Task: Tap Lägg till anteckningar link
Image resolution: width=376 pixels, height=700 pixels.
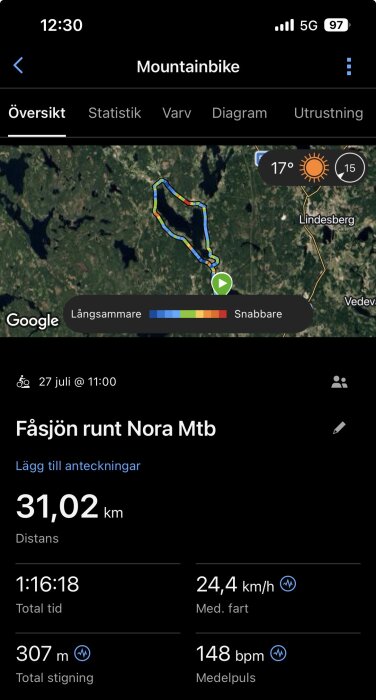Action: coord(78,466)
